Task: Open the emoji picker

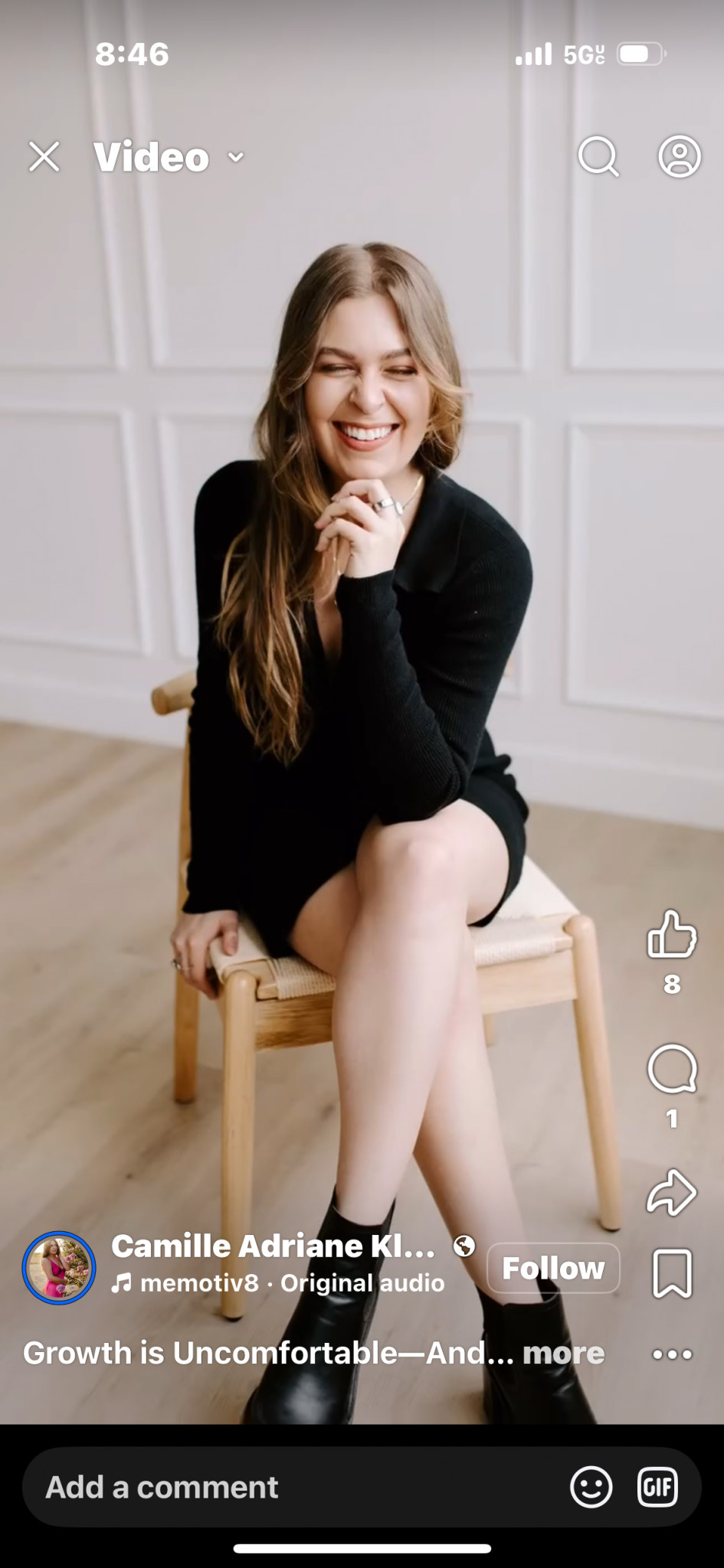Action: click(x=591, y=1487)
